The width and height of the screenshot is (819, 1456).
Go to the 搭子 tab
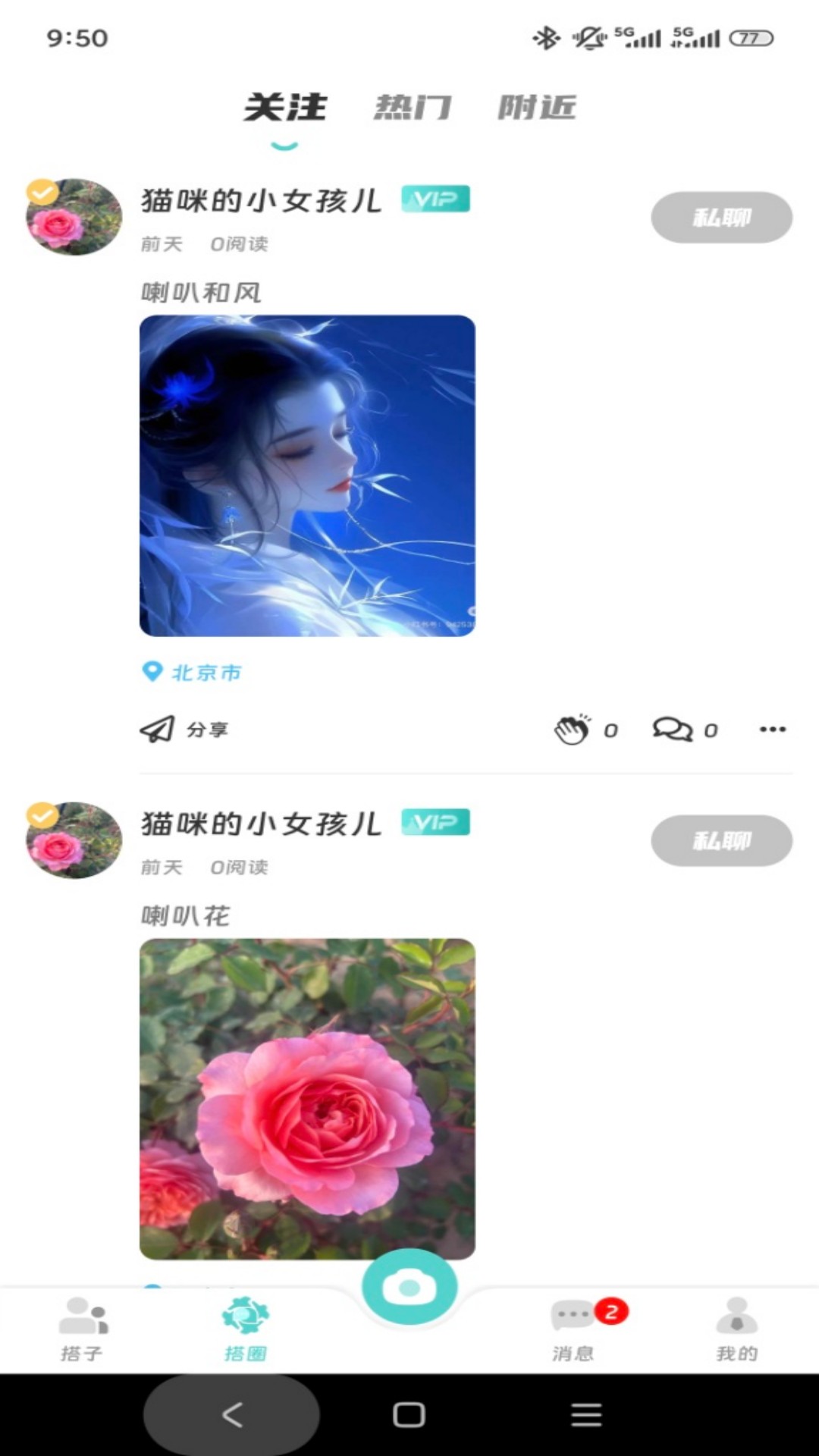(x=82, y=1329)
